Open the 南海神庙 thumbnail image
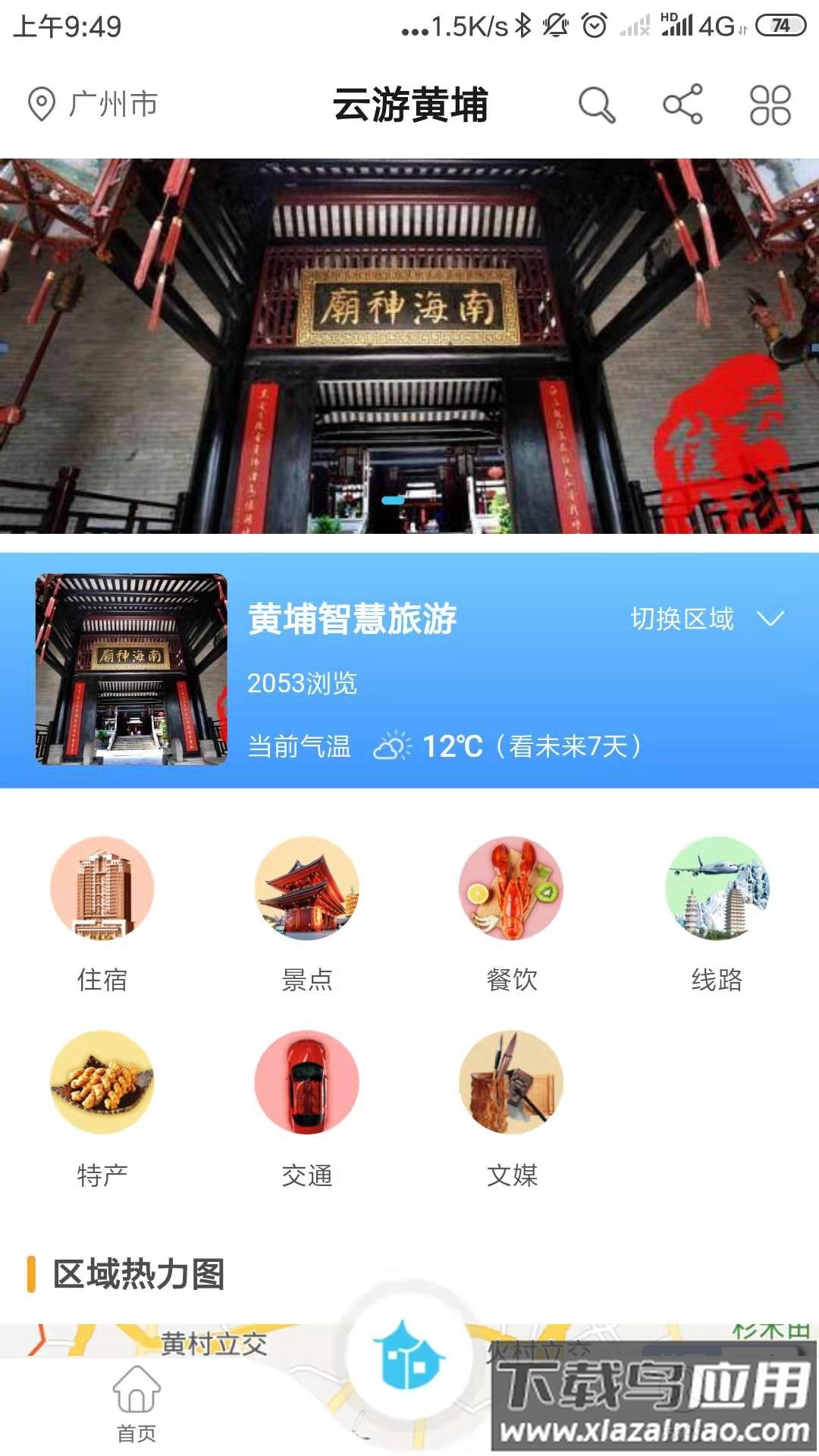Viewport: 819px width, 1456px height. (x=133, y=673)
